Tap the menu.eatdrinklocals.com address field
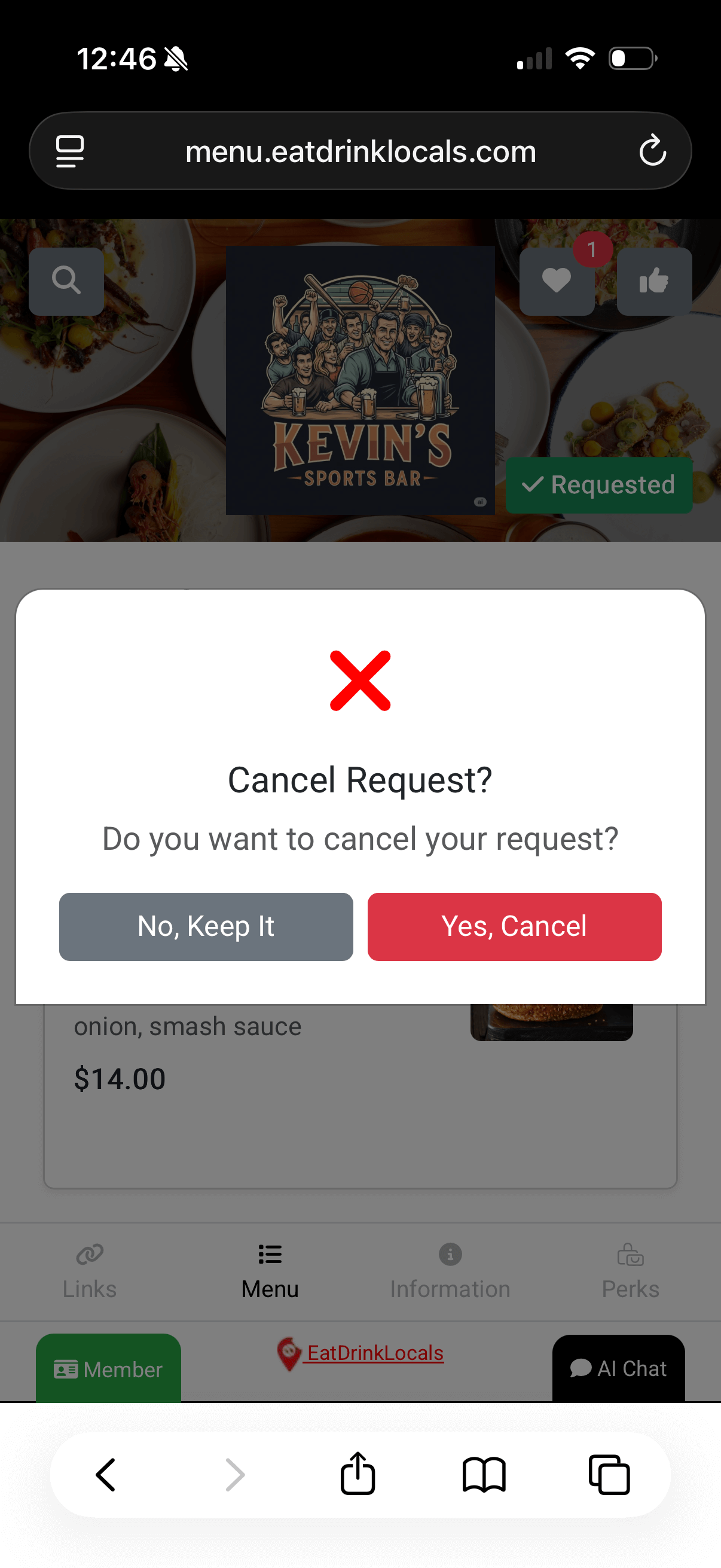The height and width of the screenshot is (1568, 721). [360, 151]
